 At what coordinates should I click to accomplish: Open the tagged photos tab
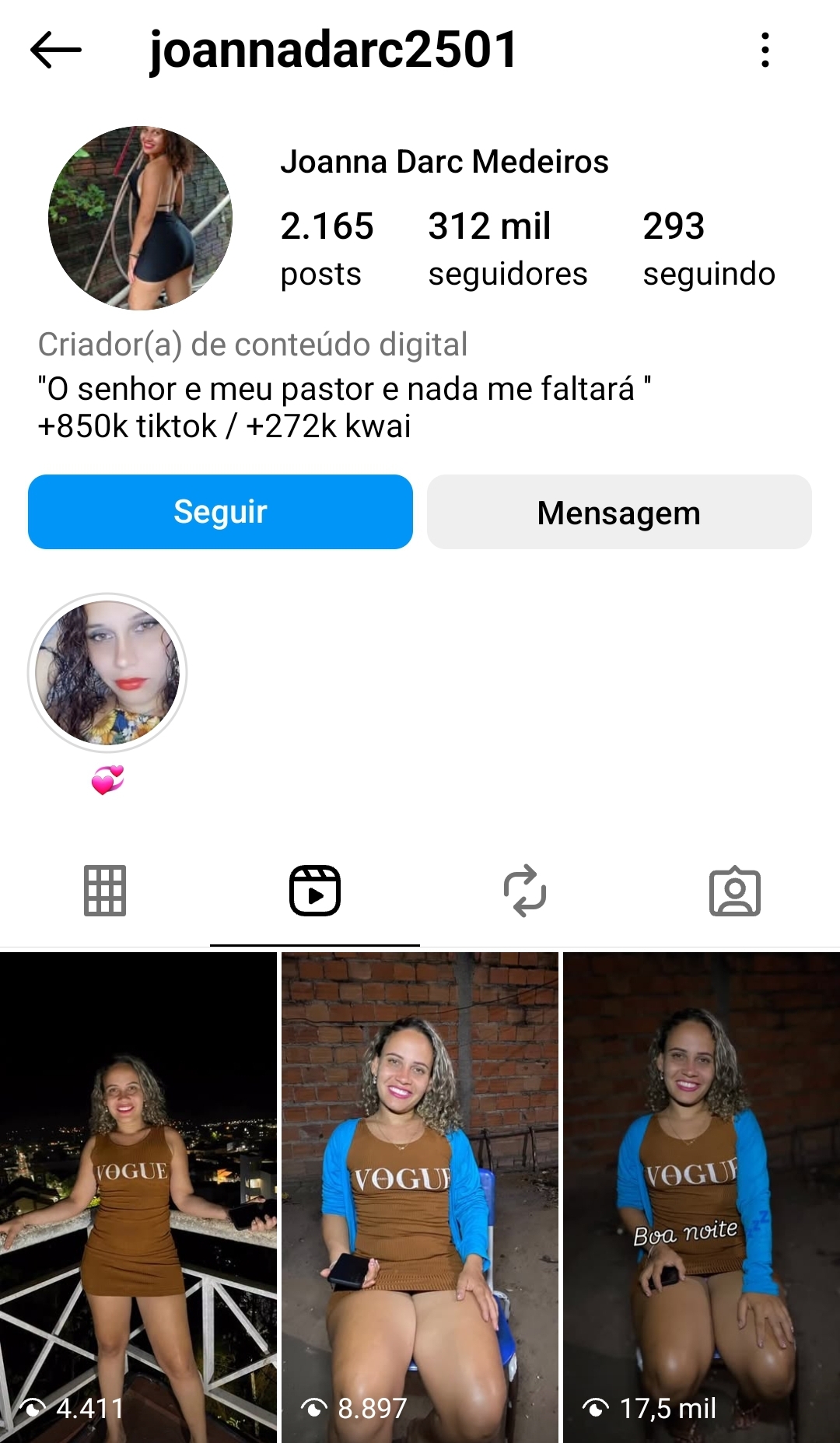(x=735, y=891)
